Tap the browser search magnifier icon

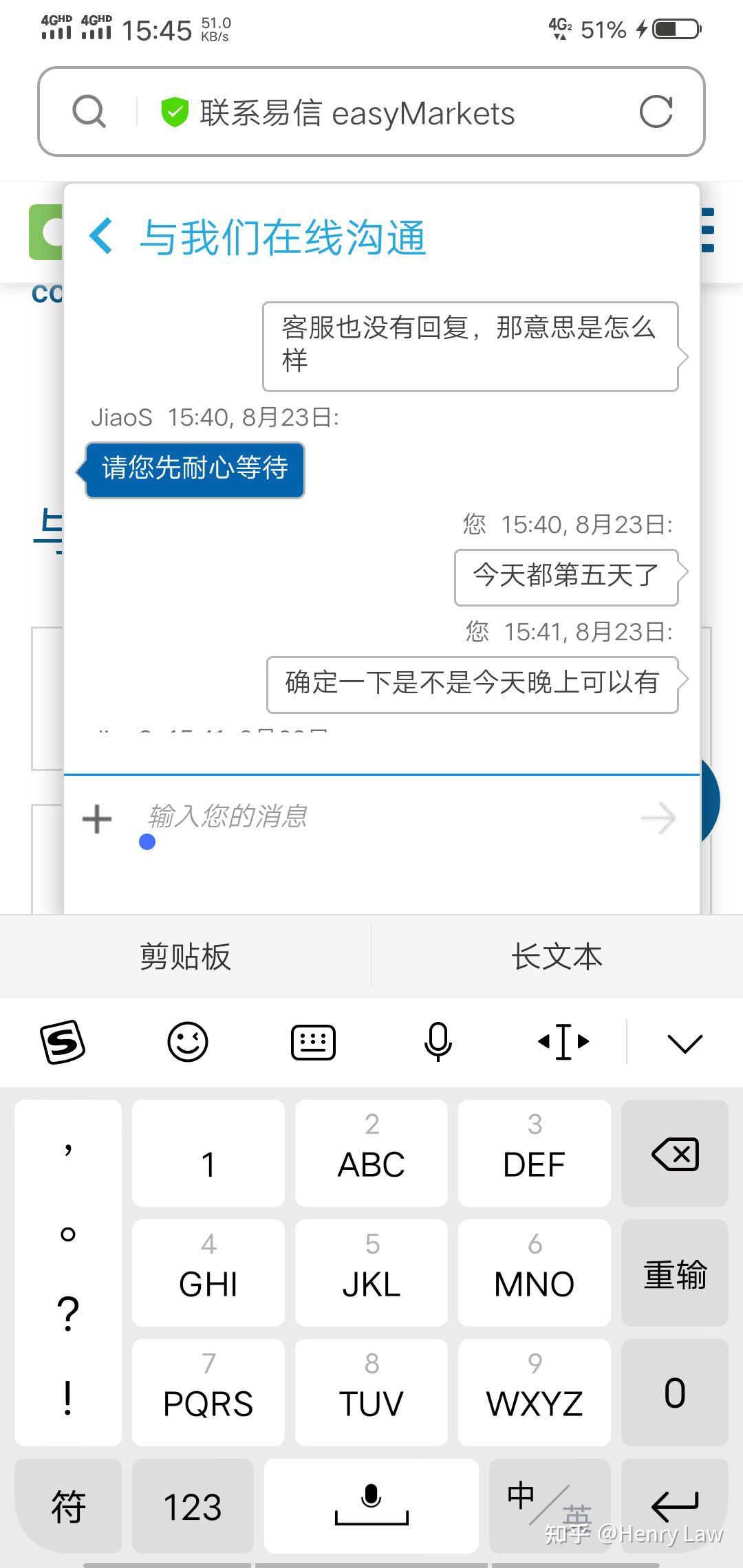pyautogui.click(x=89, y=111)
